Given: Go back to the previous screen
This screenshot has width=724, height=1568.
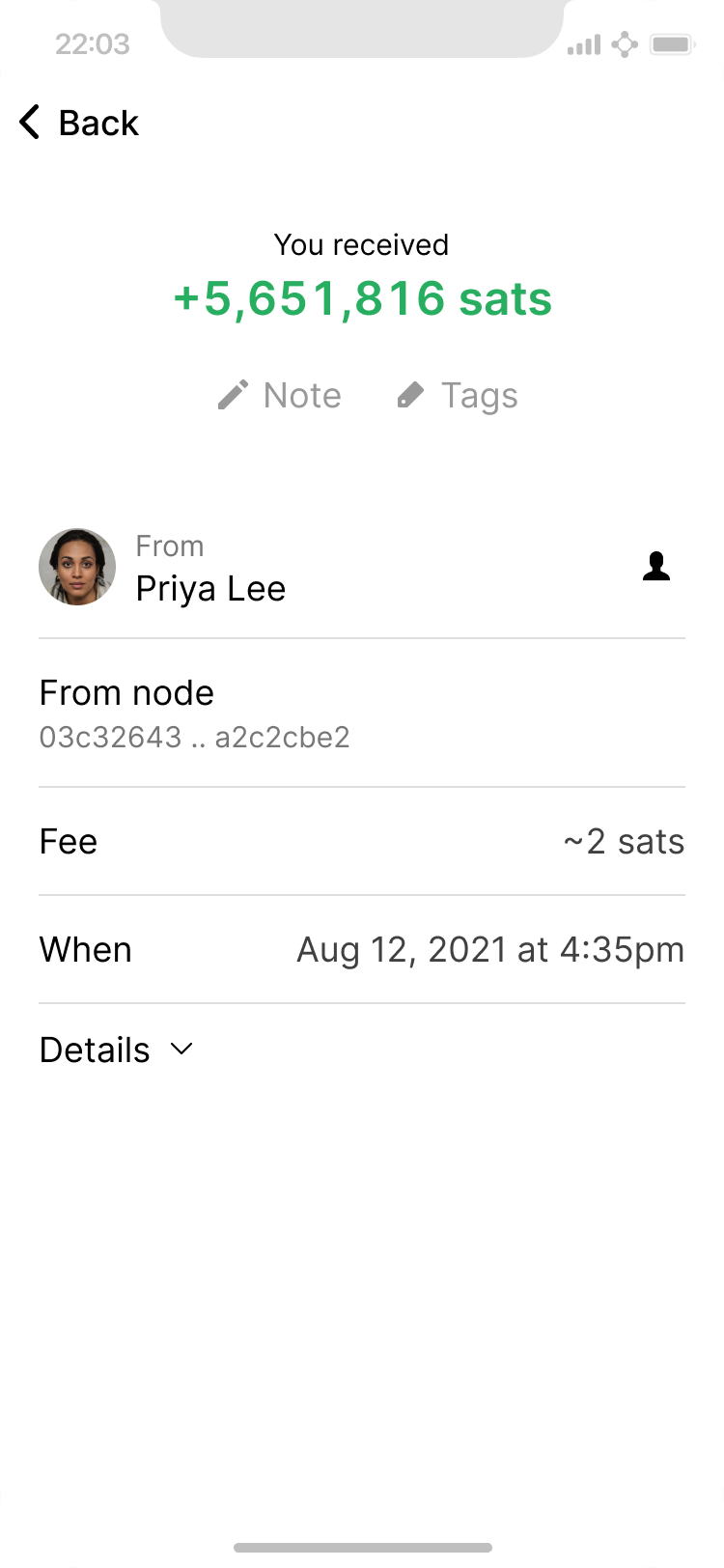Looking at the screenshot, I should (x=79, y=124).
